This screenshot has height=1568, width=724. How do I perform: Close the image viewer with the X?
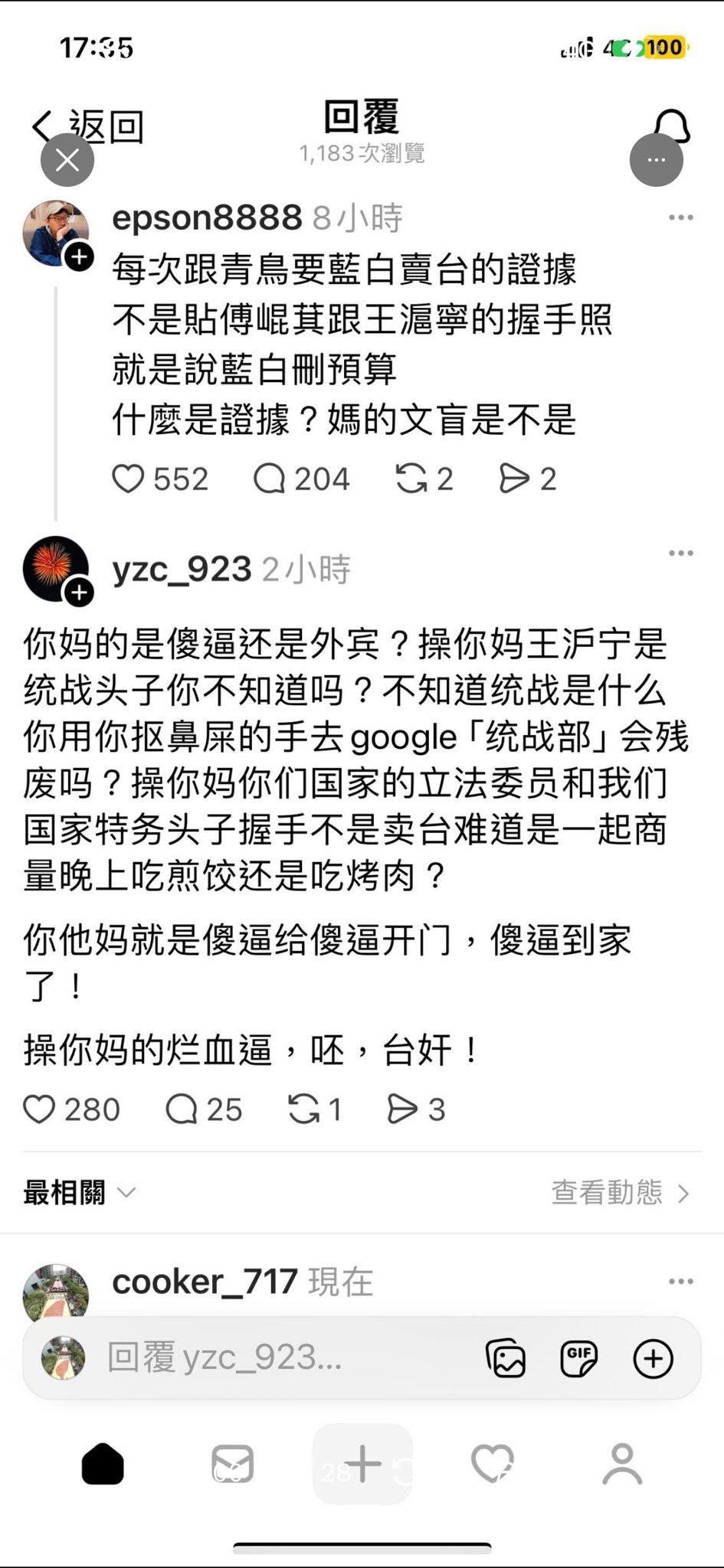pos(67,160)
